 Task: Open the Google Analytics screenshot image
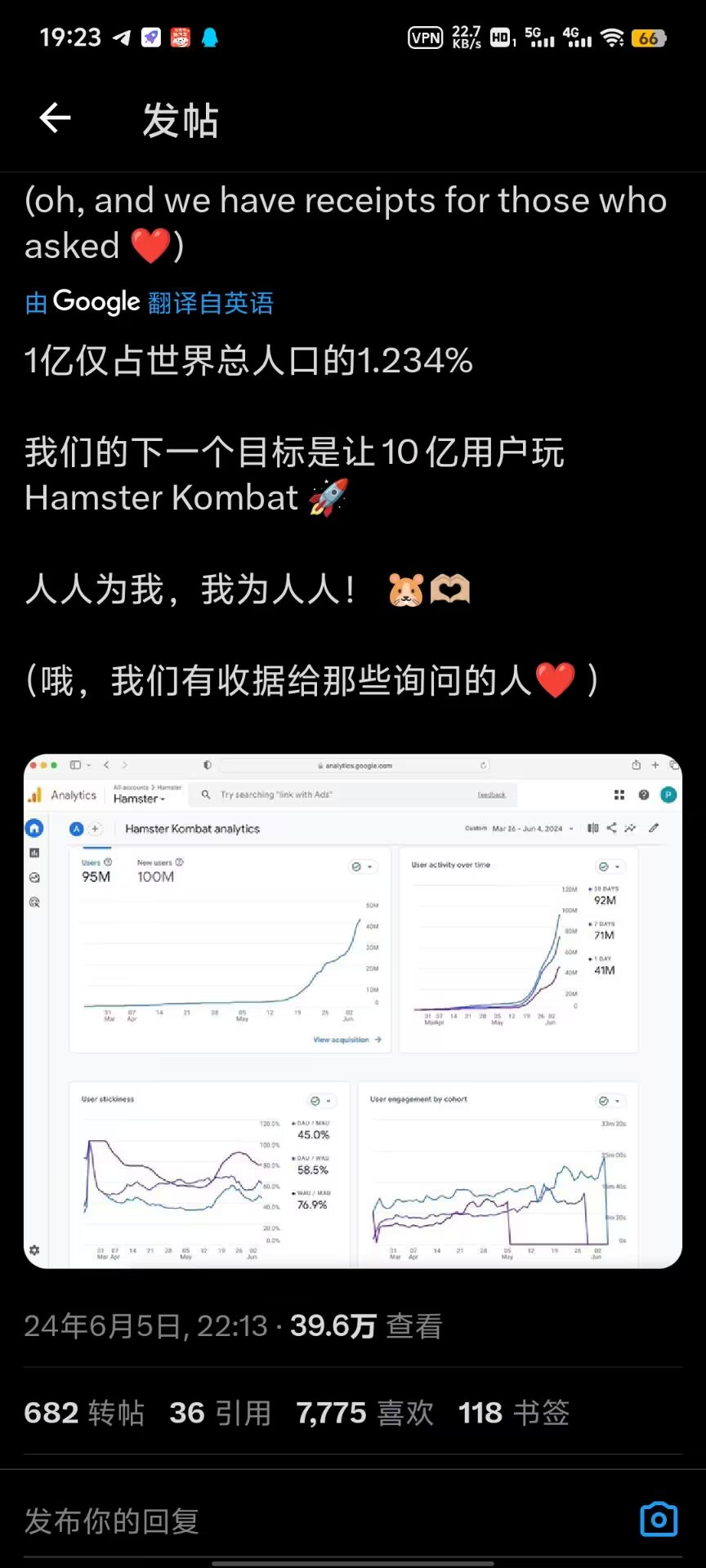[353, 1011]
